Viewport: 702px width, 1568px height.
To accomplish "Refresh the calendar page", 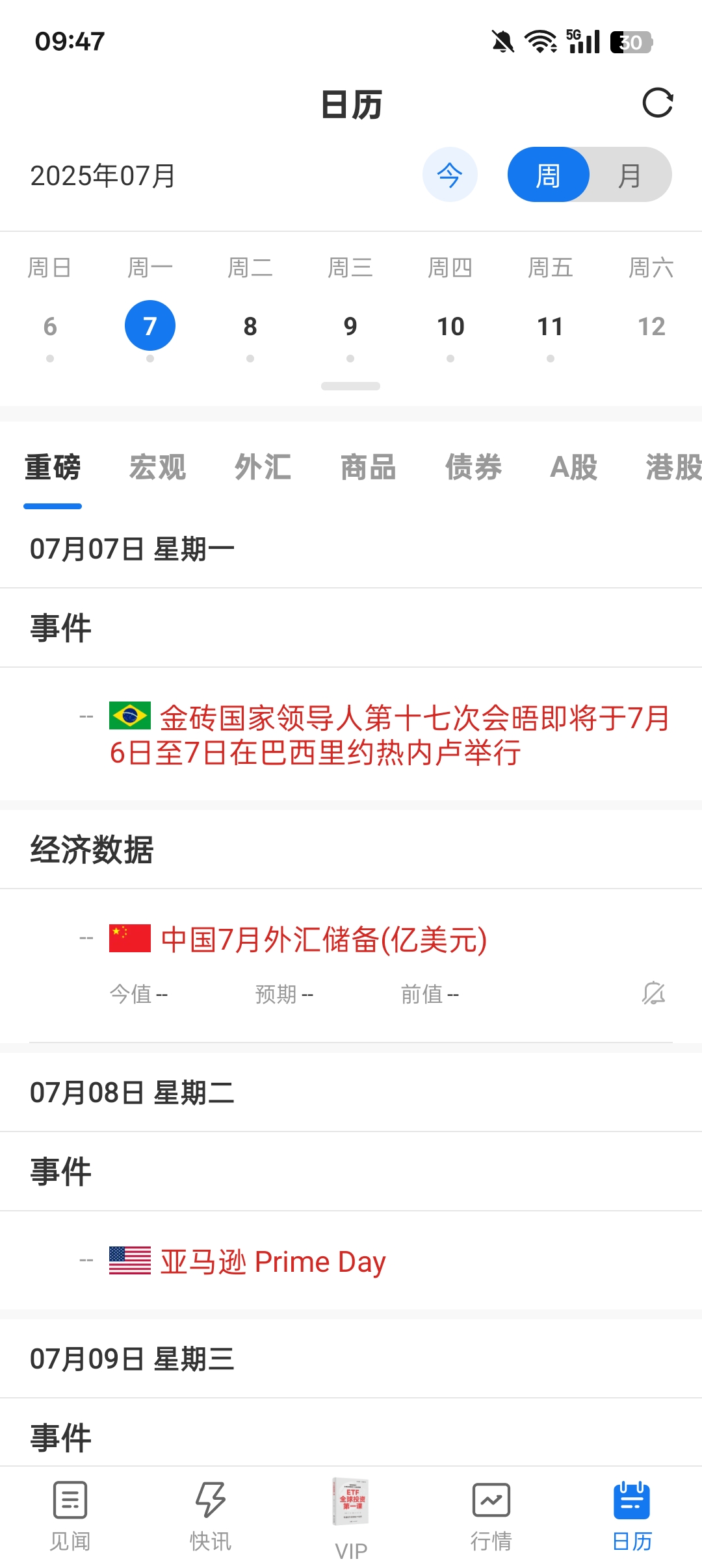I will click(657, 103).
